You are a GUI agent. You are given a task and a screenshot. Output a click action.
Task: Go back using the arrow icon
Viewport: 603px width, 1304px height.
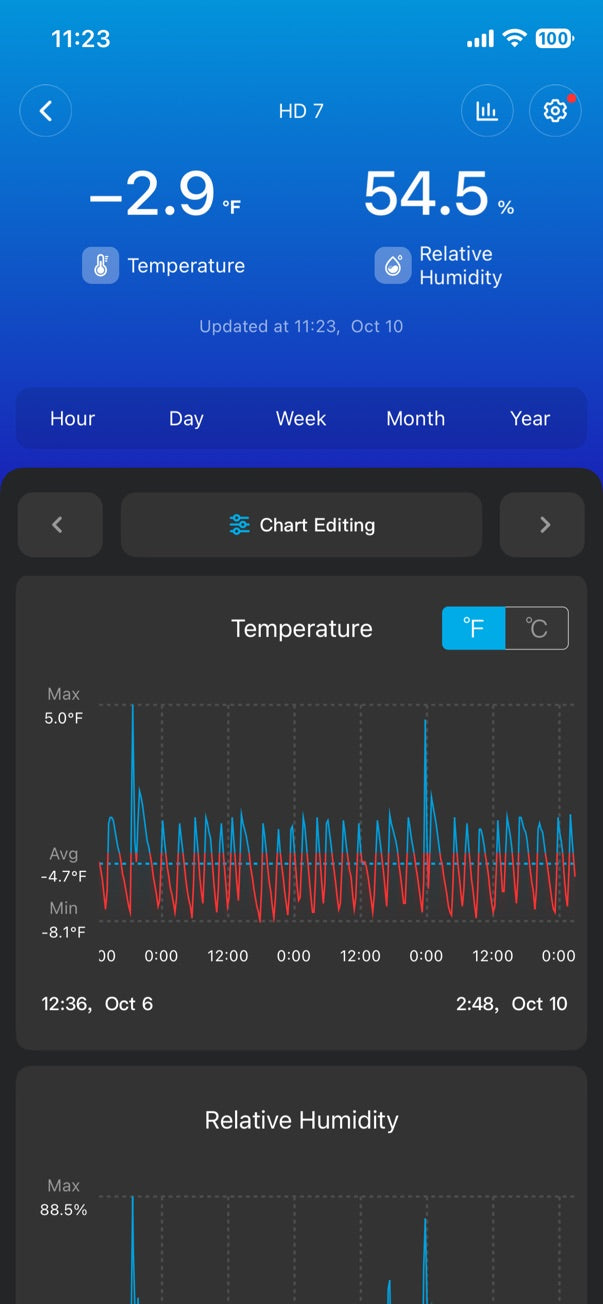[46, 111]
